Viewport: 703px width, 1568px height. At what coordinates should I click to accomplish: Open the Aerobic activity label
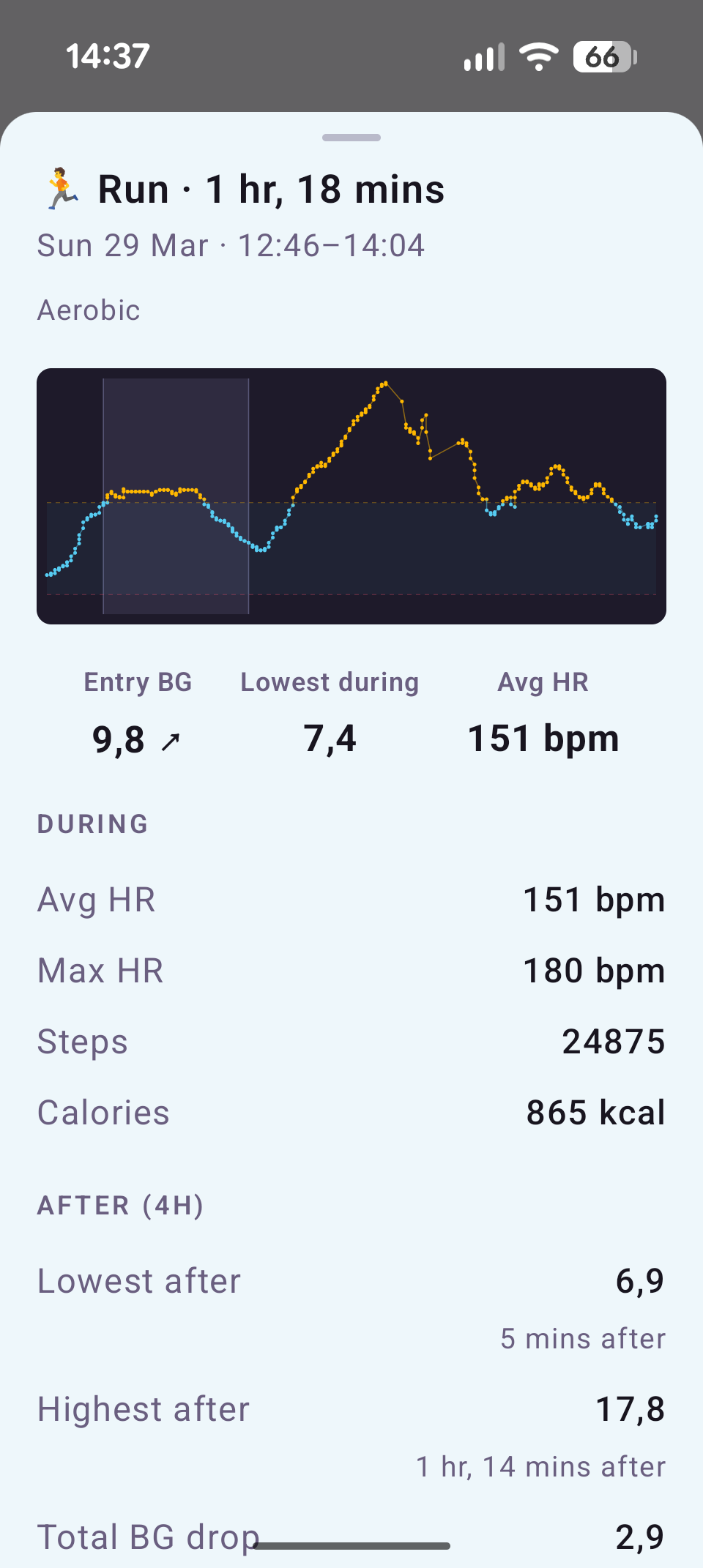point(88,310)
